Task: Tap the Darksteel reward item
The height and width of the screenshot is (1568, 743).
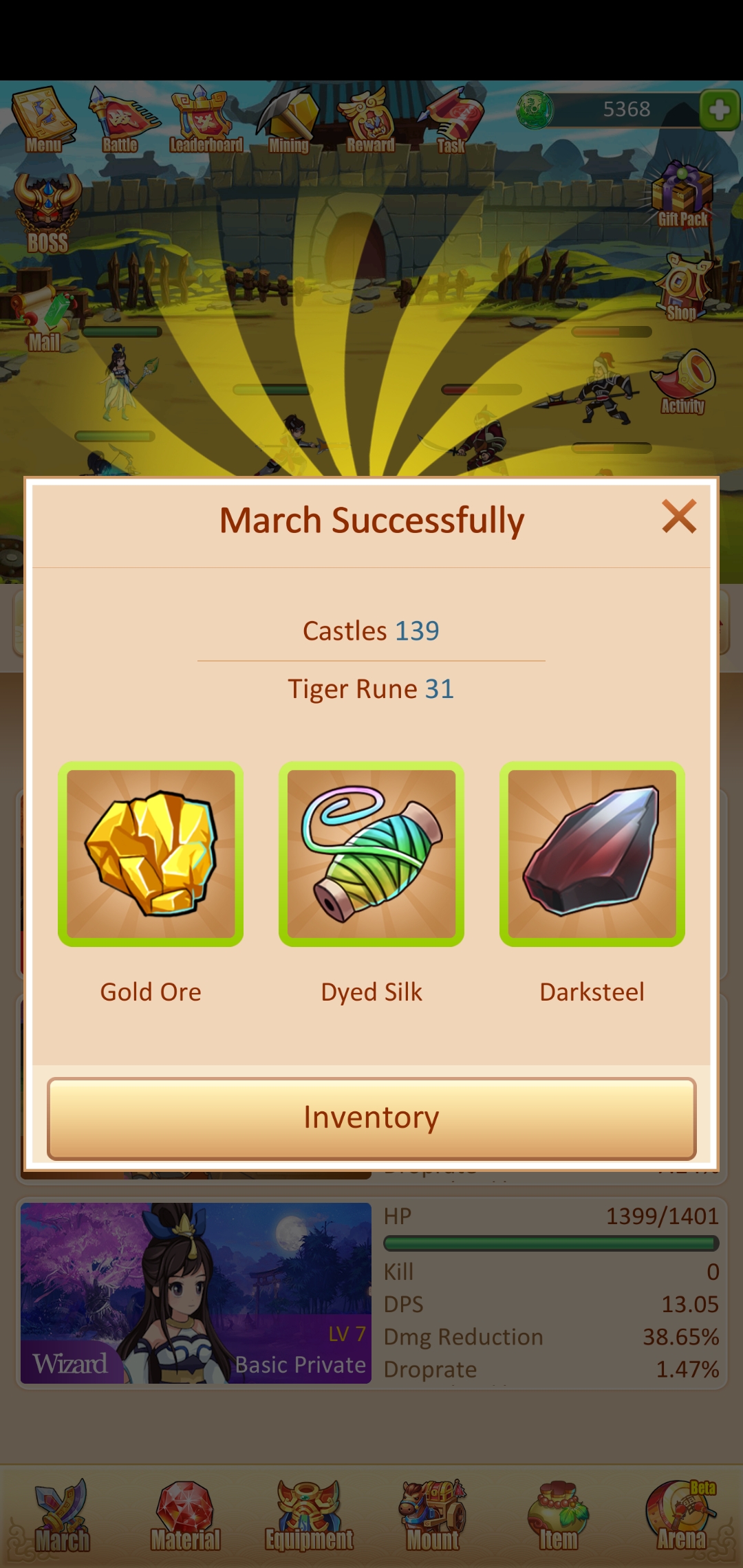Action: (x=592, y=854)
